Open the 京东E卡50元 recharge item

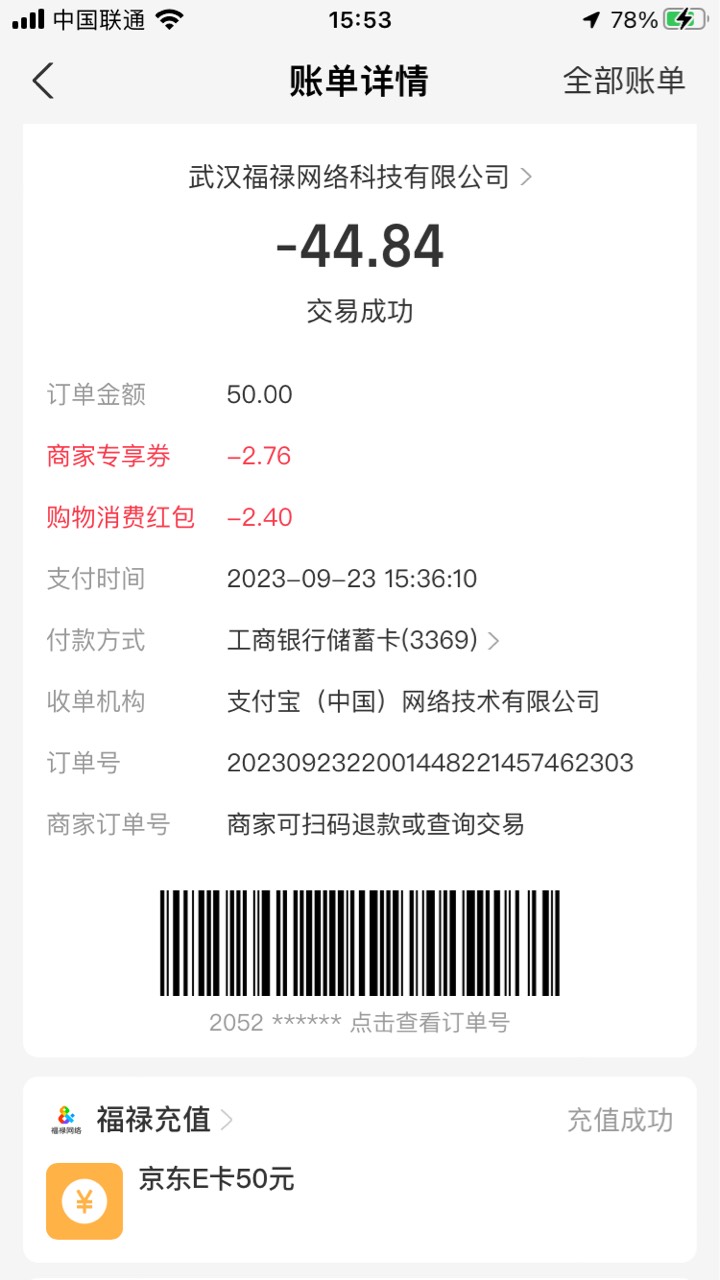(x=217, y=1179)
